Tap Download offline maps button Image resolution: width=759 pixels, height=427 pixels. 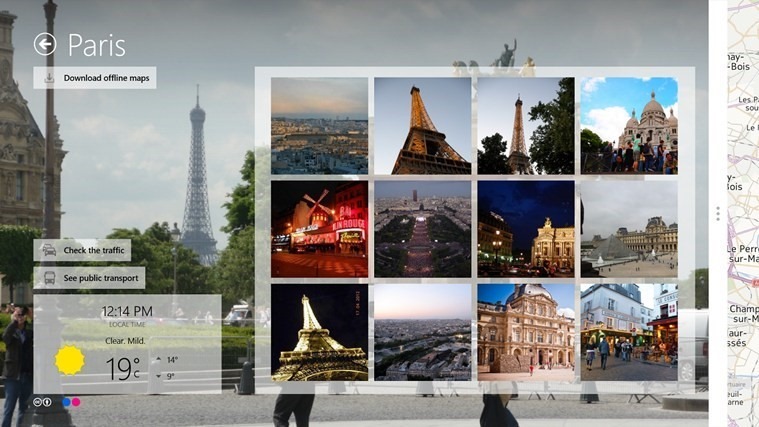tap(95, 78)
